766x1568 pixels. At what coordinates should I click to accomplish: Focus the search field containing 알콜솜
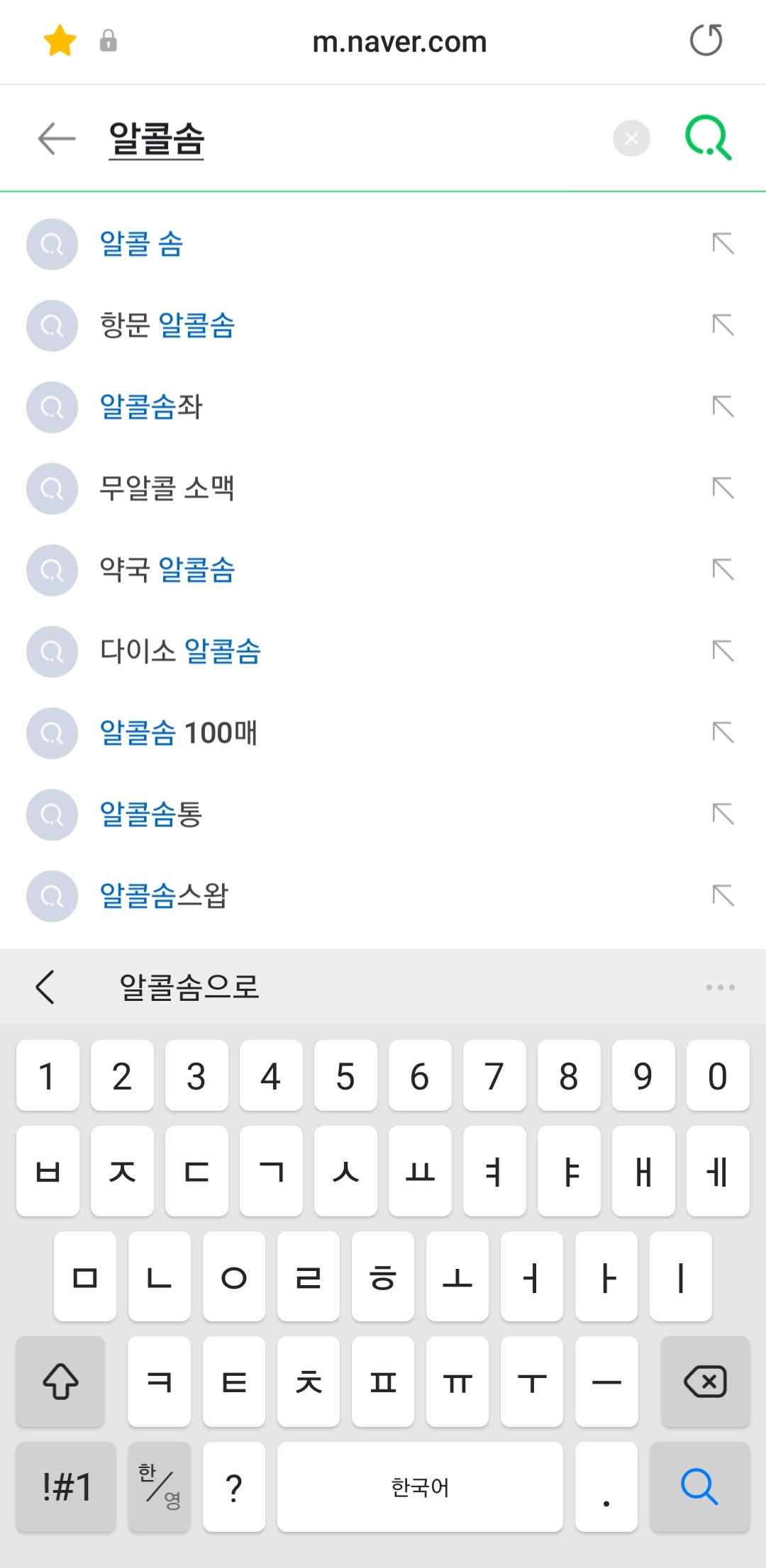pos(355,138)
